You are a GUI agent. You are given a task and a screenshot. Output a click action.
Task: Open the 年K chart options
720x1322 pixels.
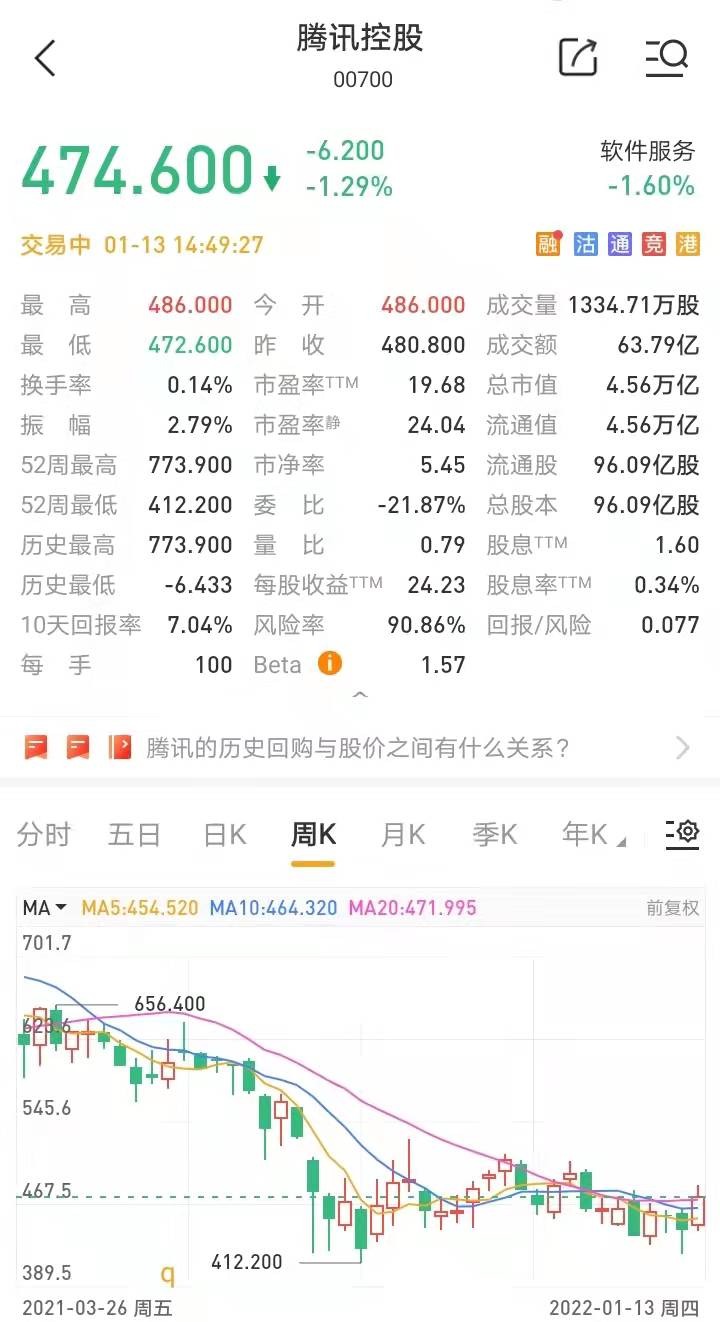(x=590, y=834)
